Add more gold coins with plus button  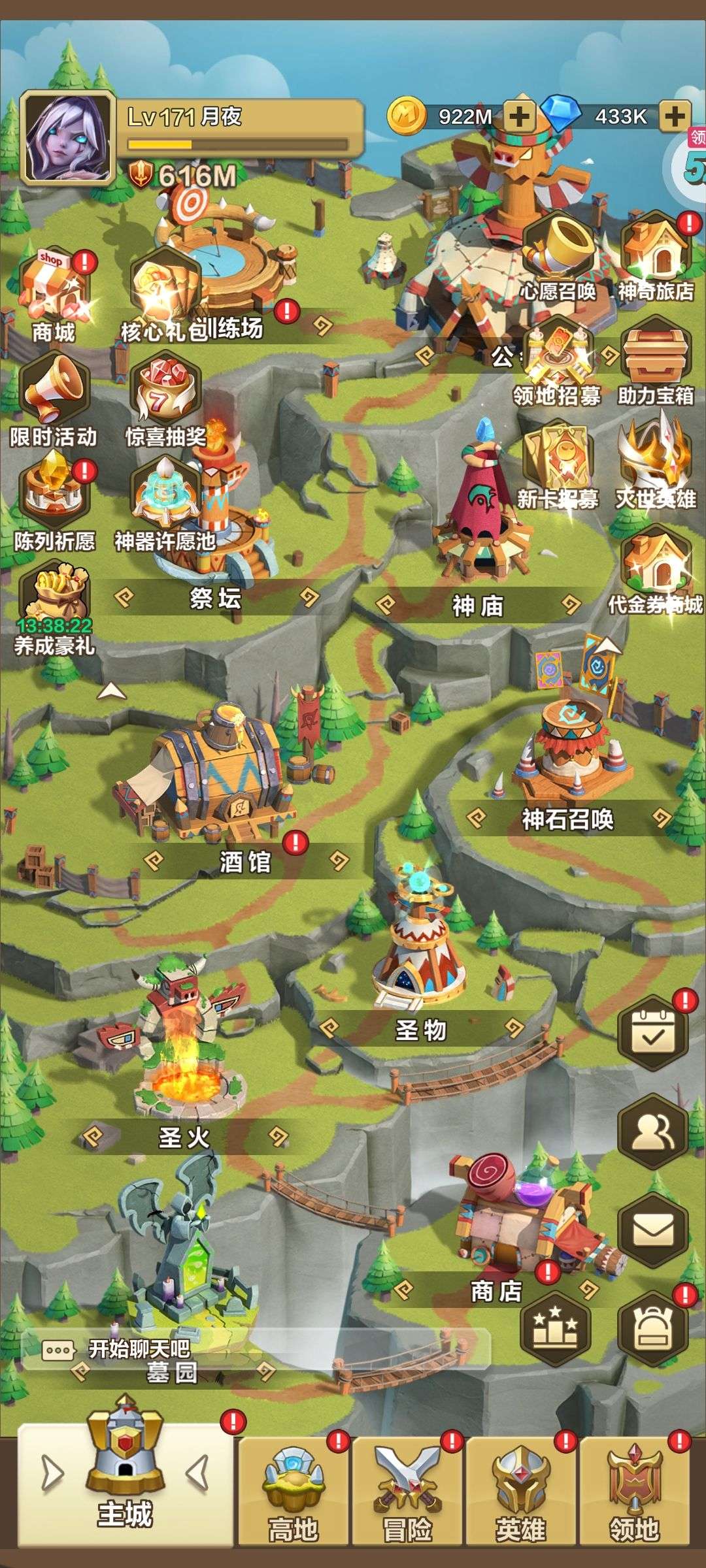tap(520, 116)
